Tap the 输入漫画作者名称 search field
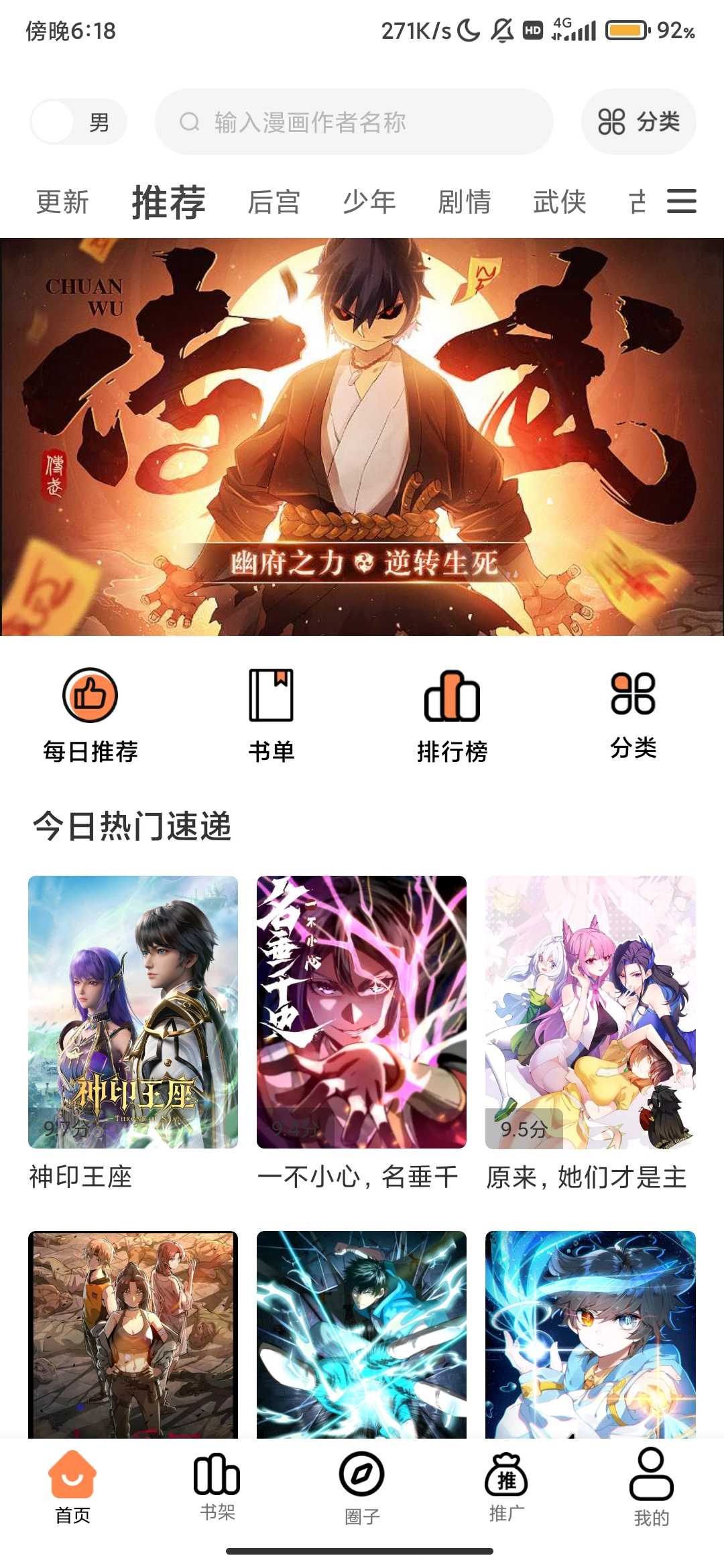Image resolution: width=724 pixels, height=1568 pixels. click(x=354, y=122)
